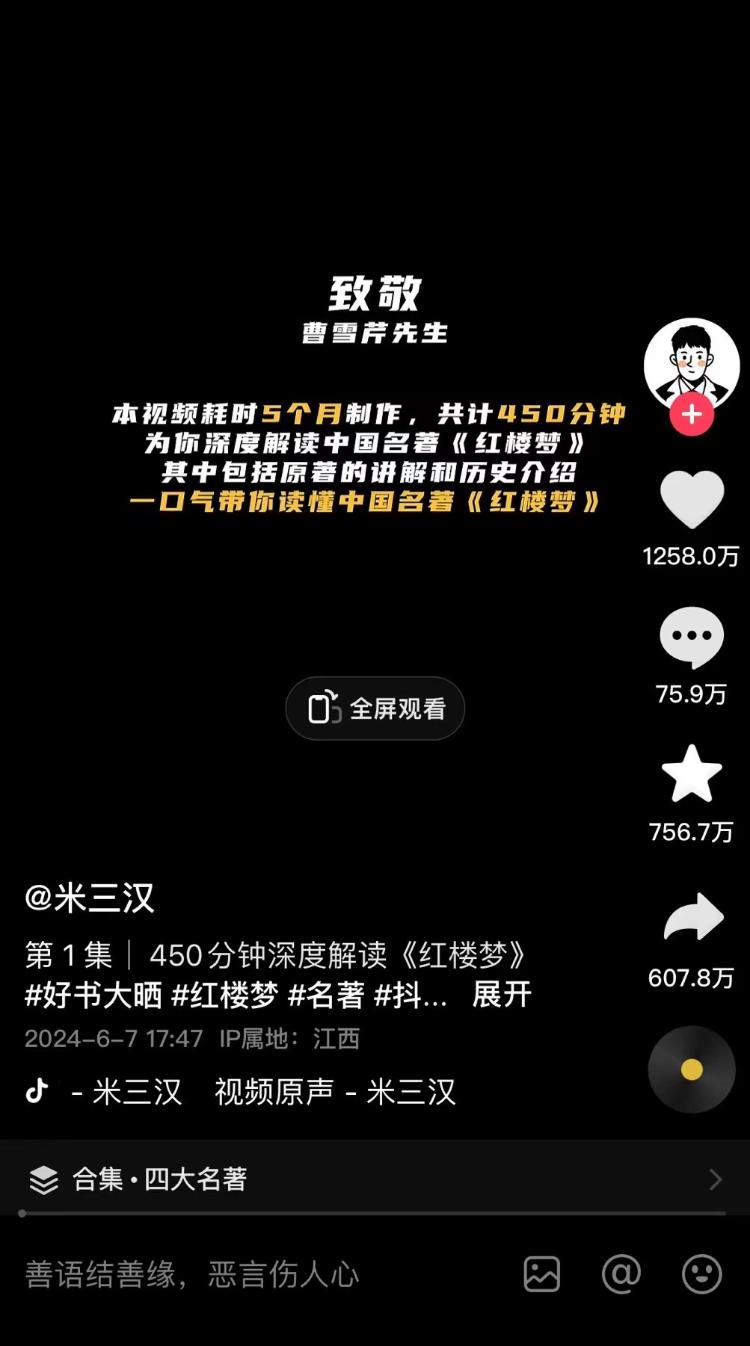This screenshot has height=1346, width=750.
Task: Open 米三汉's profile avatar
Action: click(x=691, y=365)
